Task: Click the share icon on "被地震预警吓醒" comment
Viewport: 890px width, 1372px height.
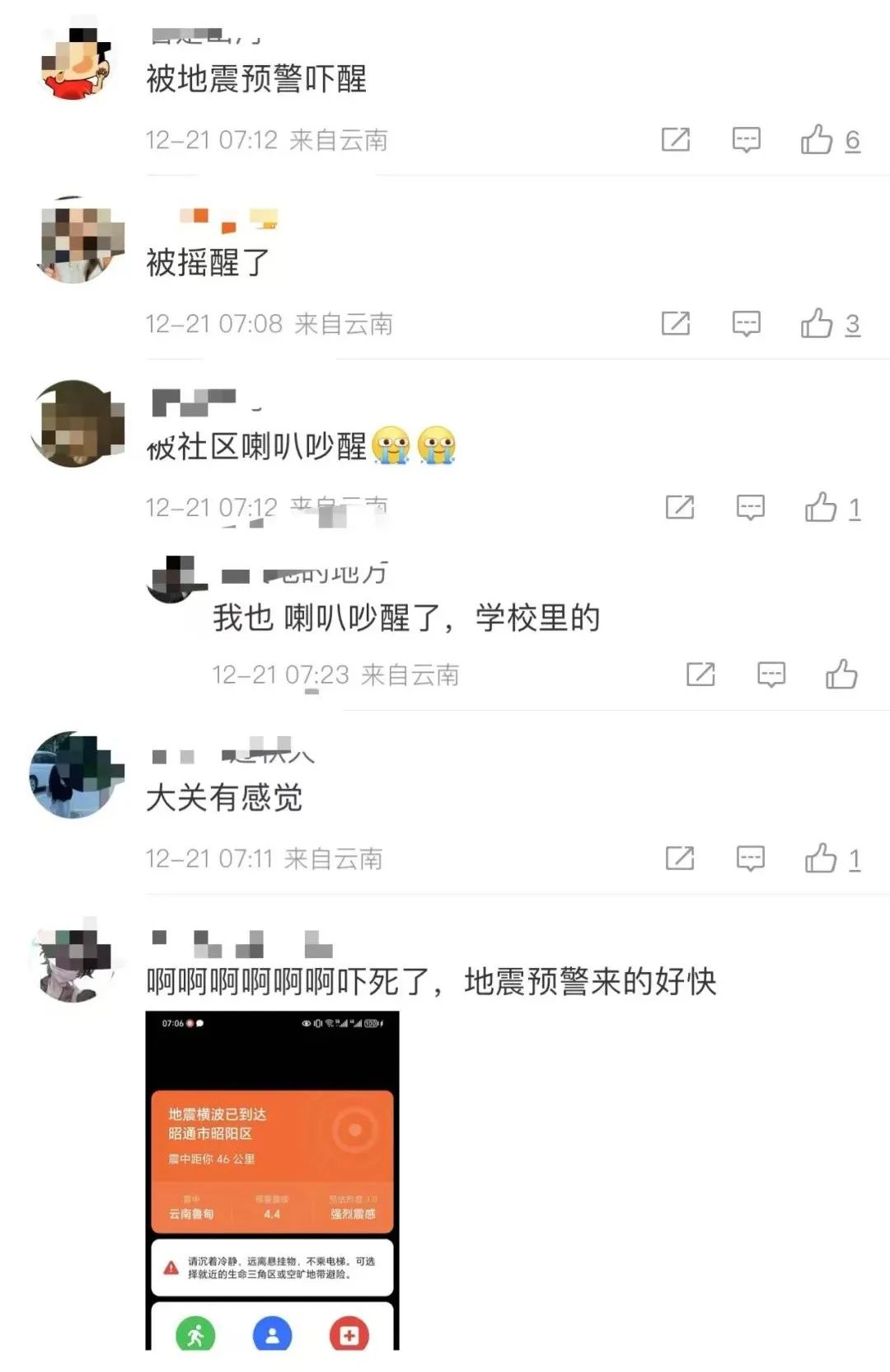Action: click(677, 140)
